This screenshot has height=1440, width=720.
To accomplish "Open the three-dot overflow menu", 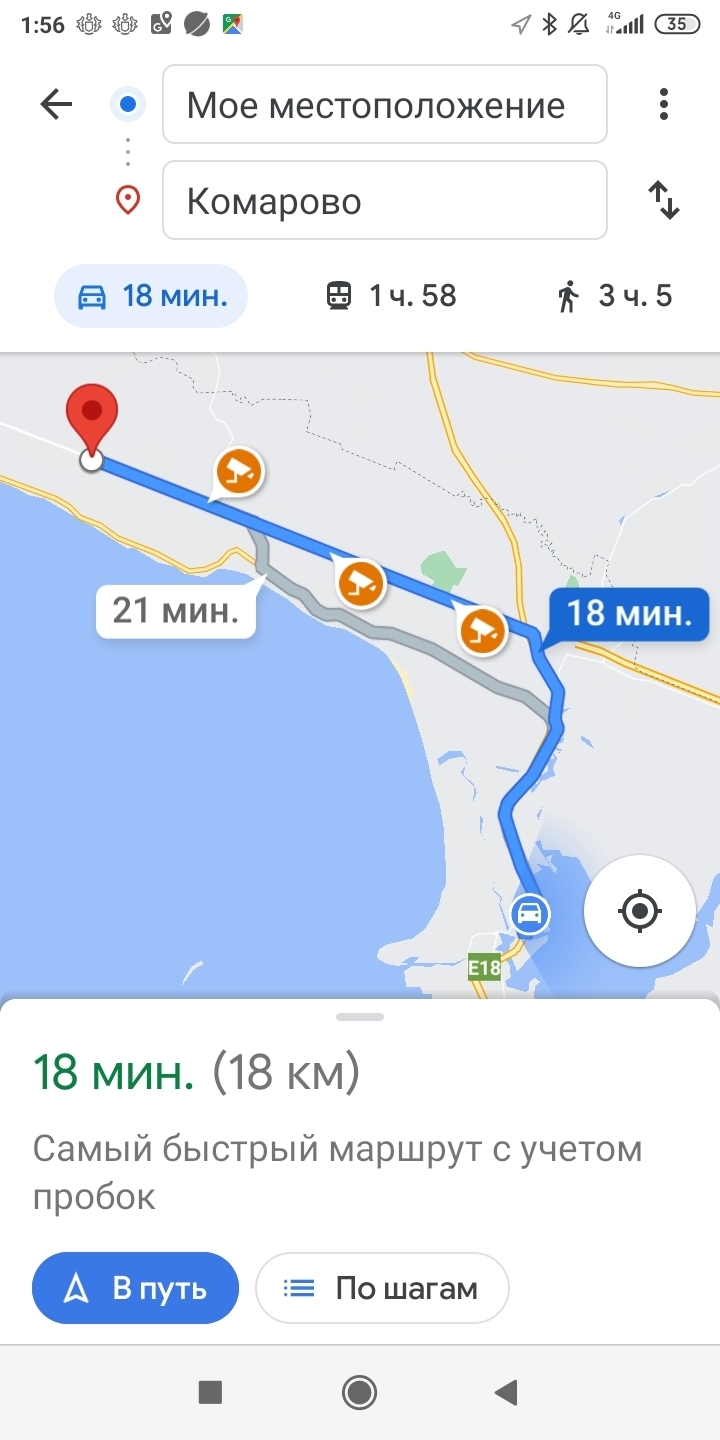I will [x=664, y=104].
